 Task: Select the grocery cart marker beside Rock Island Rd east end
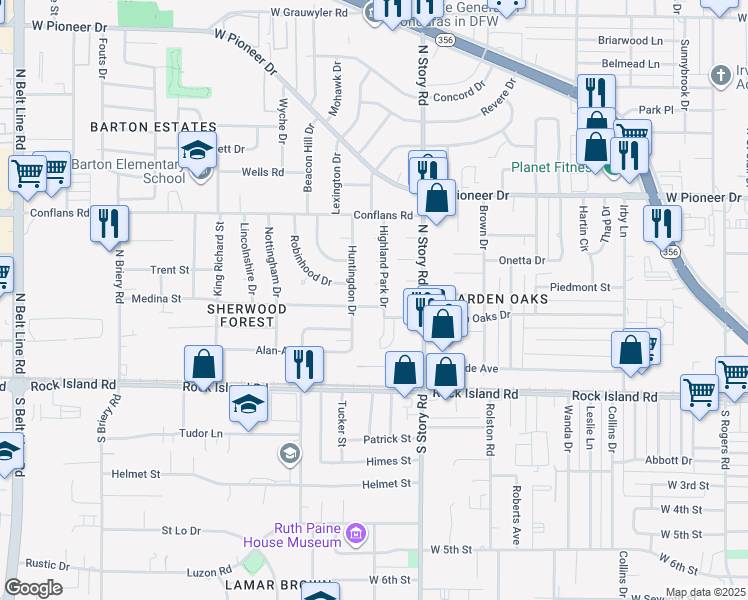699,391
